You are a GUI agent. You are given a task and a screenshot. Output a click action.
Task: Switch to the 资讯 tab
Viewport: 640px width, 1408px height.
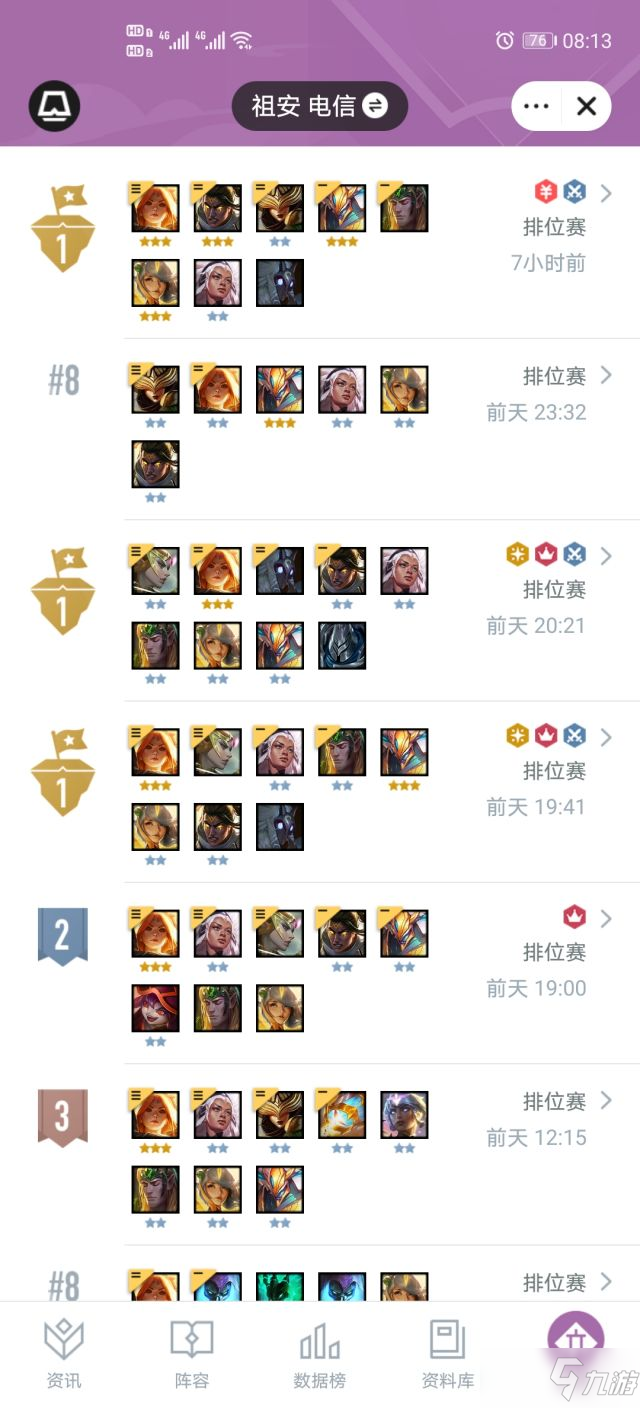[x=64, y=1354]
